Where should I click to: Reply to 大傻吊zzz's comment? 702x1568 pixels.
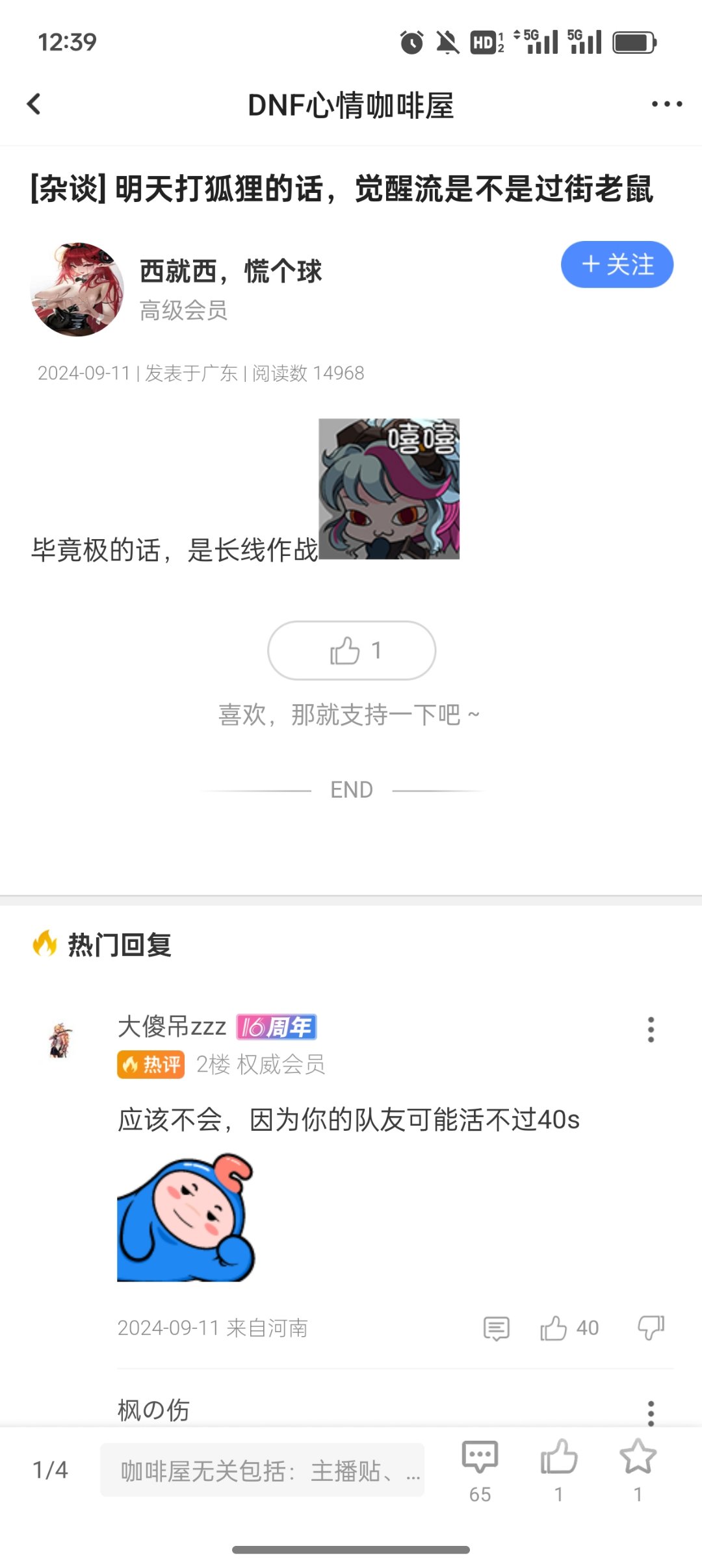point(497,1328)
